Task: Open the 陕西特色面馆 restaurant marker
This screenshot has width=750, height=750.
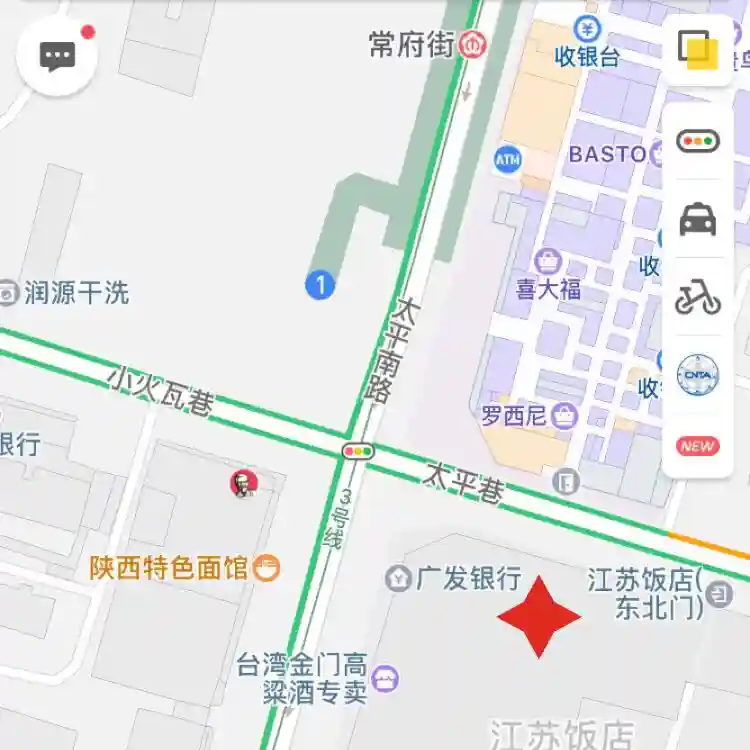Action: coord(266,569)
